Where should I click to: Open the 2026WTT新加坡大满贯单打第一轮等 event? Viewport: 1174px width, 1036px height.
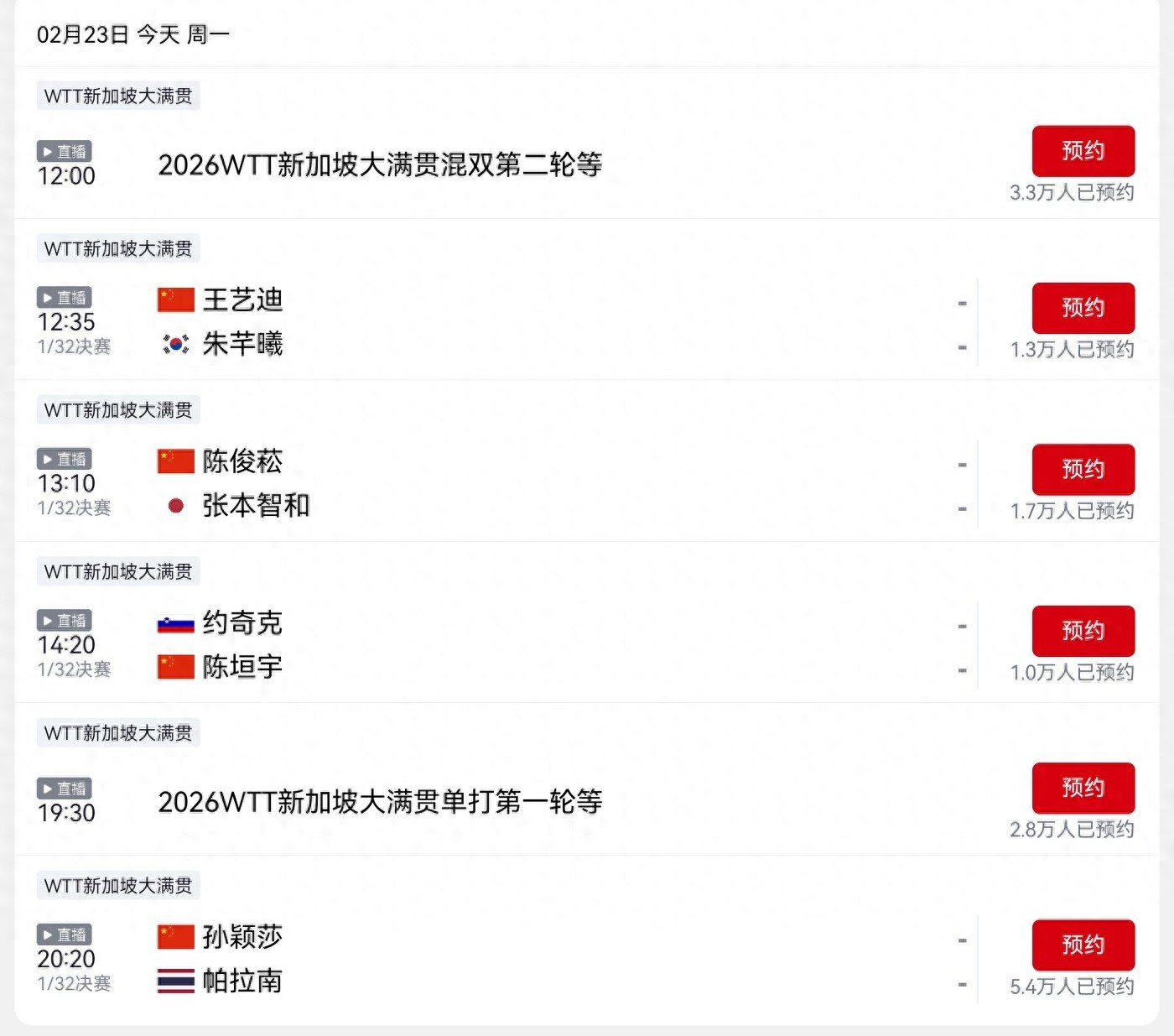coord(380,802)
